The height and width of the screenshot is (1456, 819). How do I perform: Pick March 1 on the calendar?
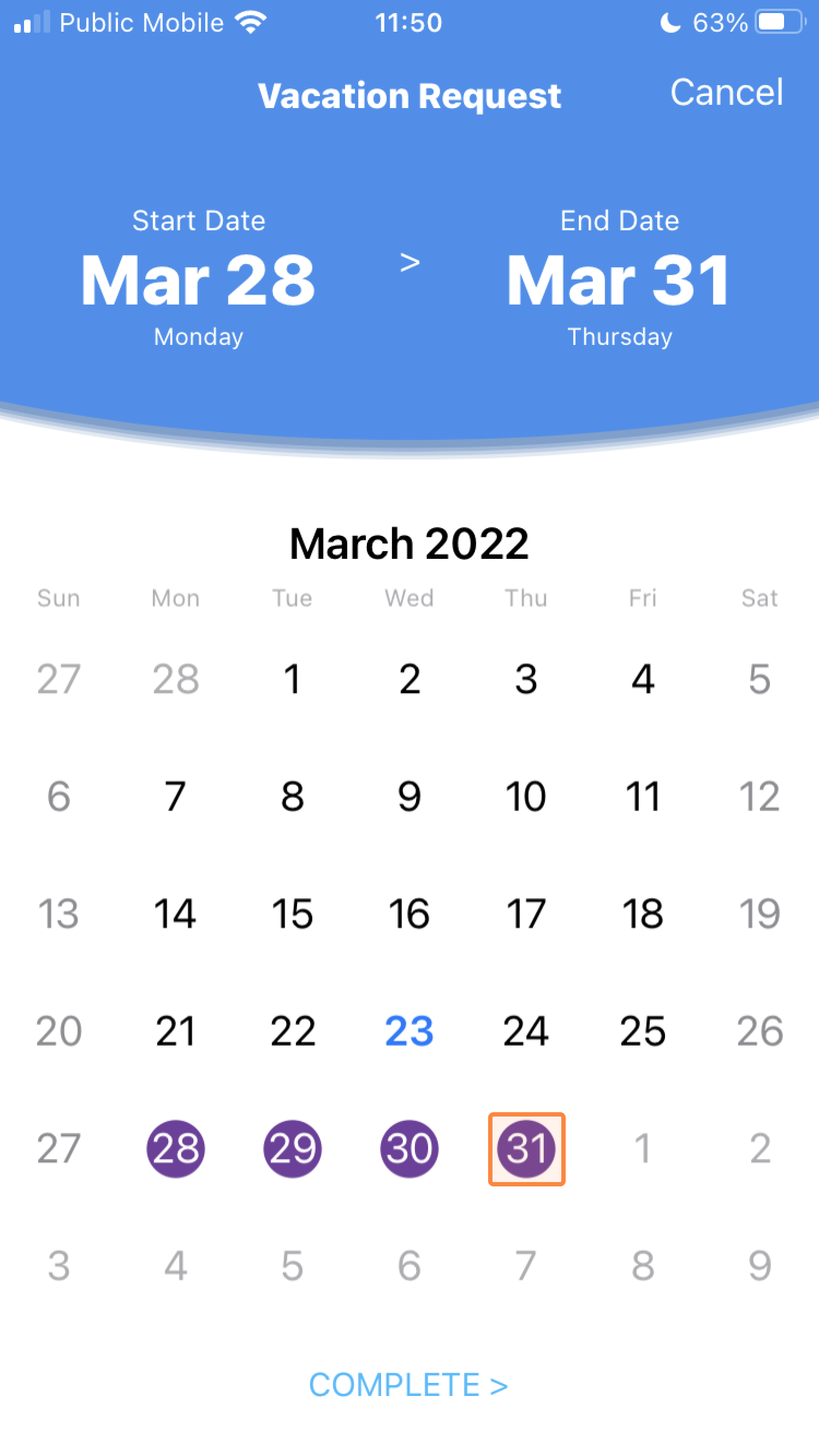(293, 679)
